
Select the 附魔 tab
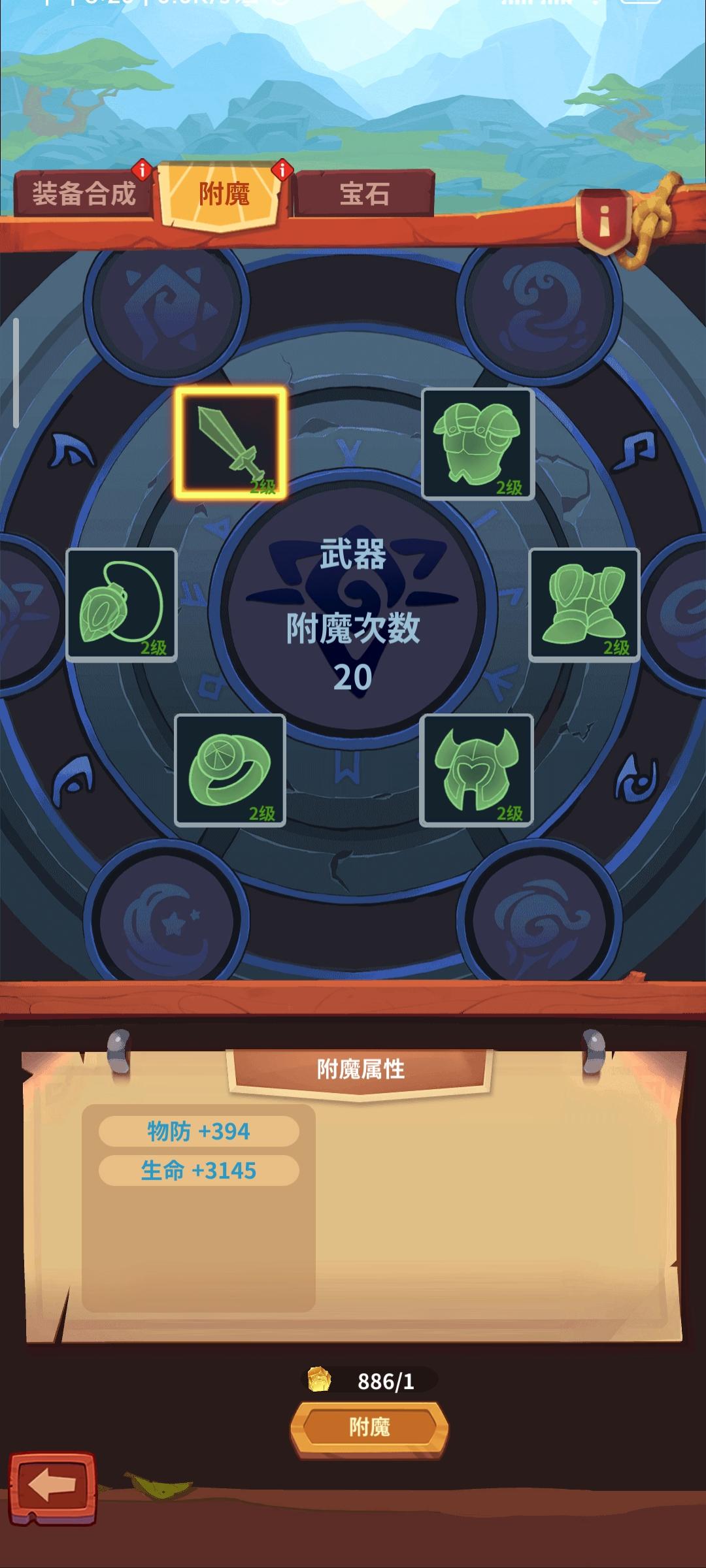click(x=224, y=195)
